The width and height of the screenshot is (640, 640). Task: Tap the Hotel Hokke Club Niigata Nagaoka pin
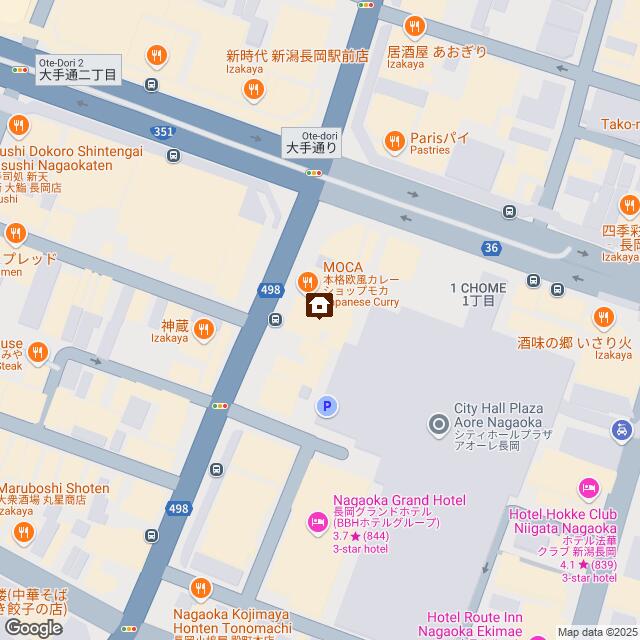589,489
